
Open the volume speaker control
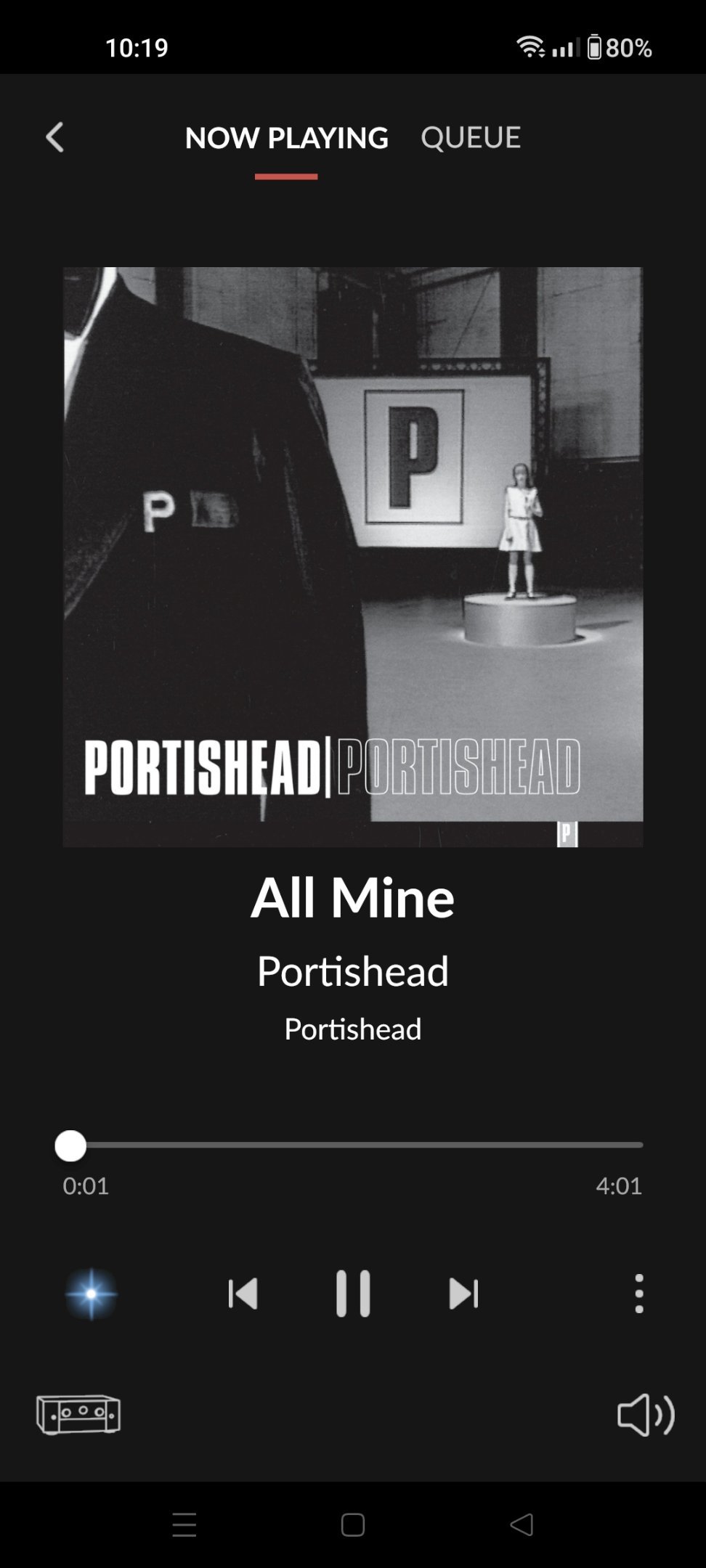[646, 1414]
